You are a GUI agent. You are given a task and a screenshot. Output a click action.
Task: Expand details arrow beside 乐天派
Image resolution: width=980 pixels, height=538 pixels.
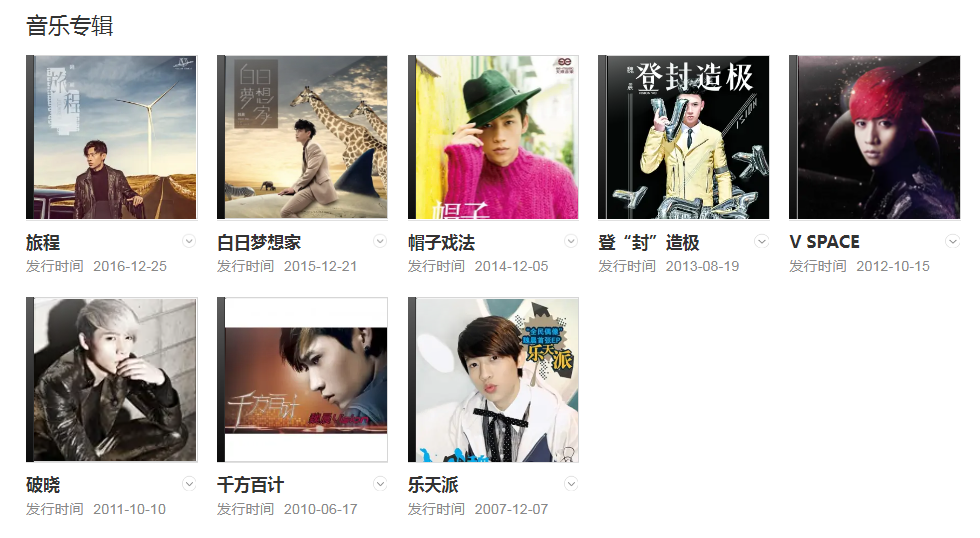point(571,484)
